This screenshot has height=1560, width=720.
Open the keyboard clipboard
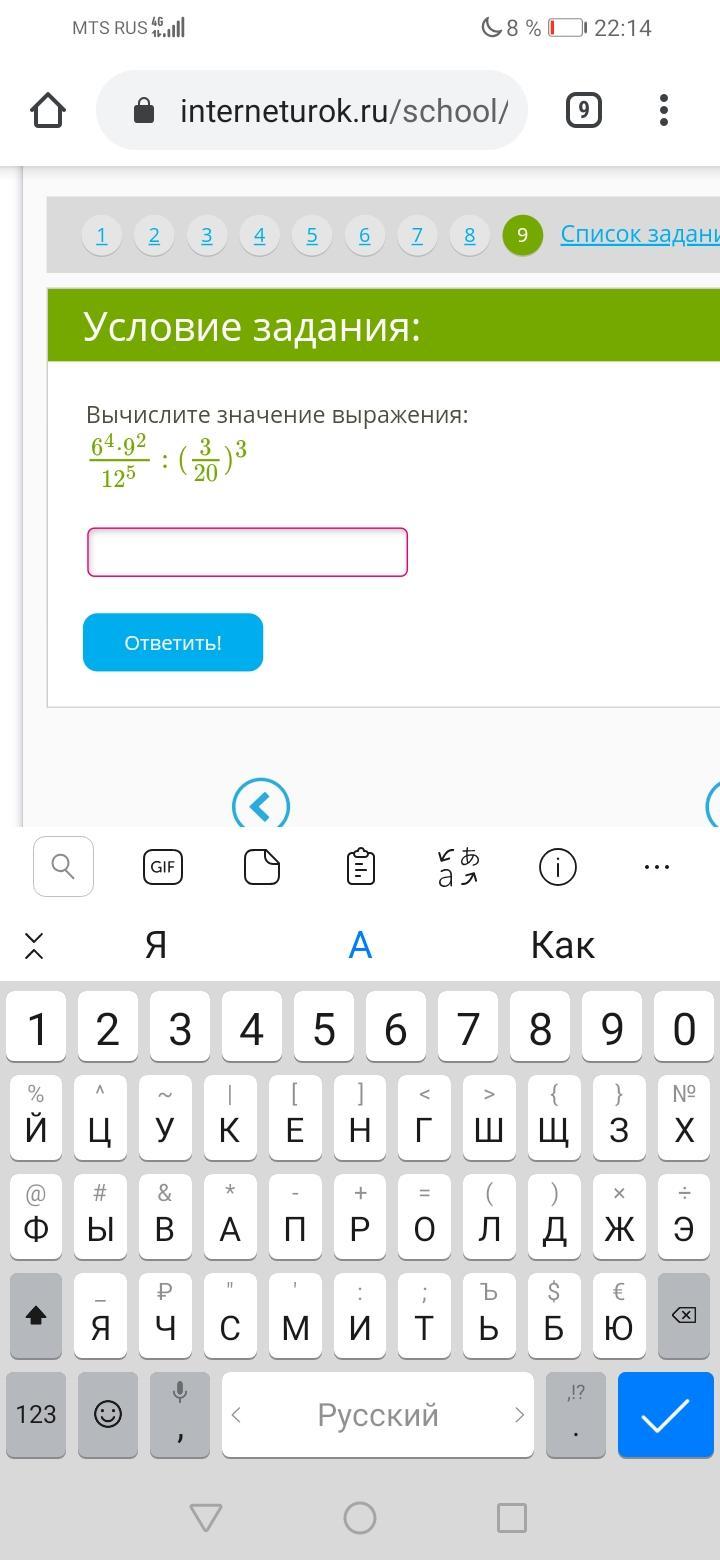360,866
